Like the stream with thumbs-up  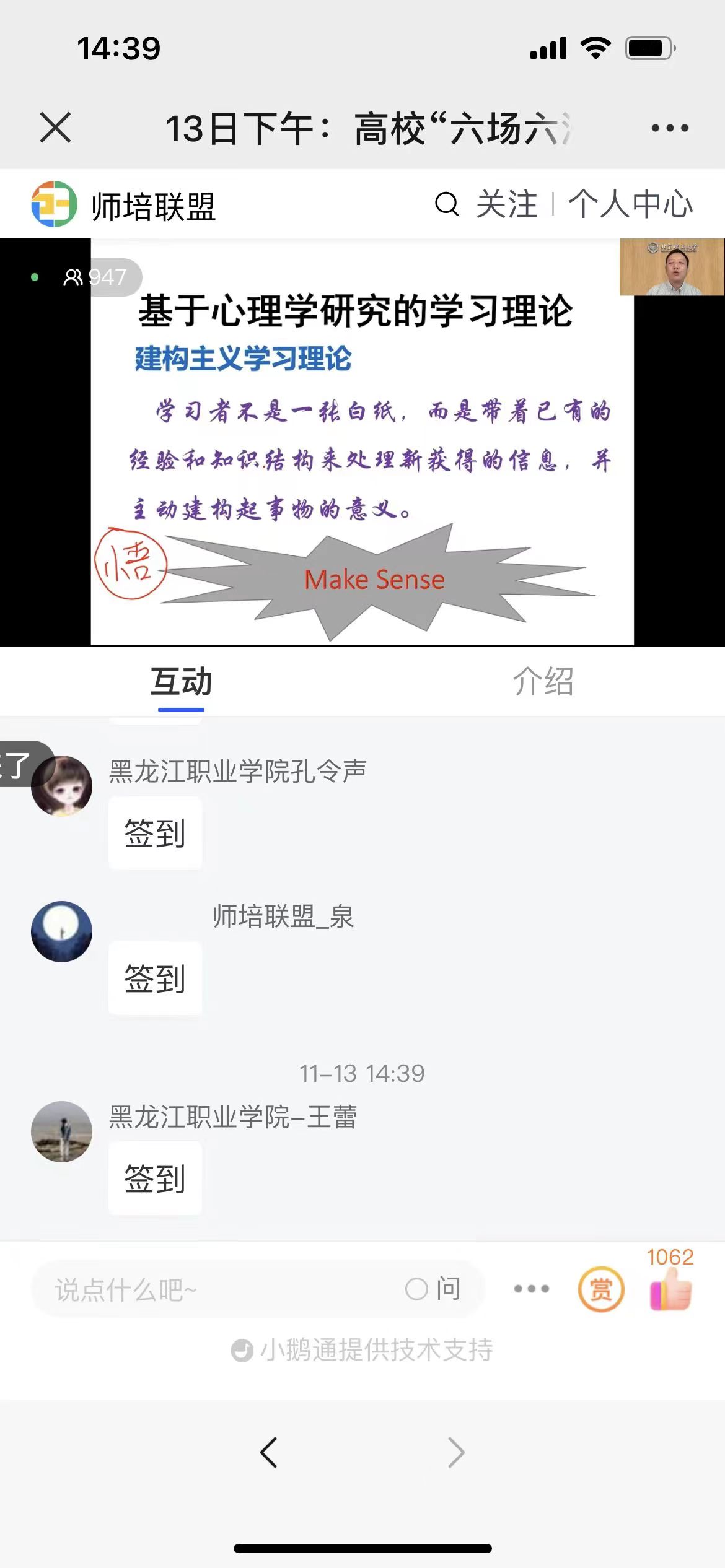coord(670,1291)
